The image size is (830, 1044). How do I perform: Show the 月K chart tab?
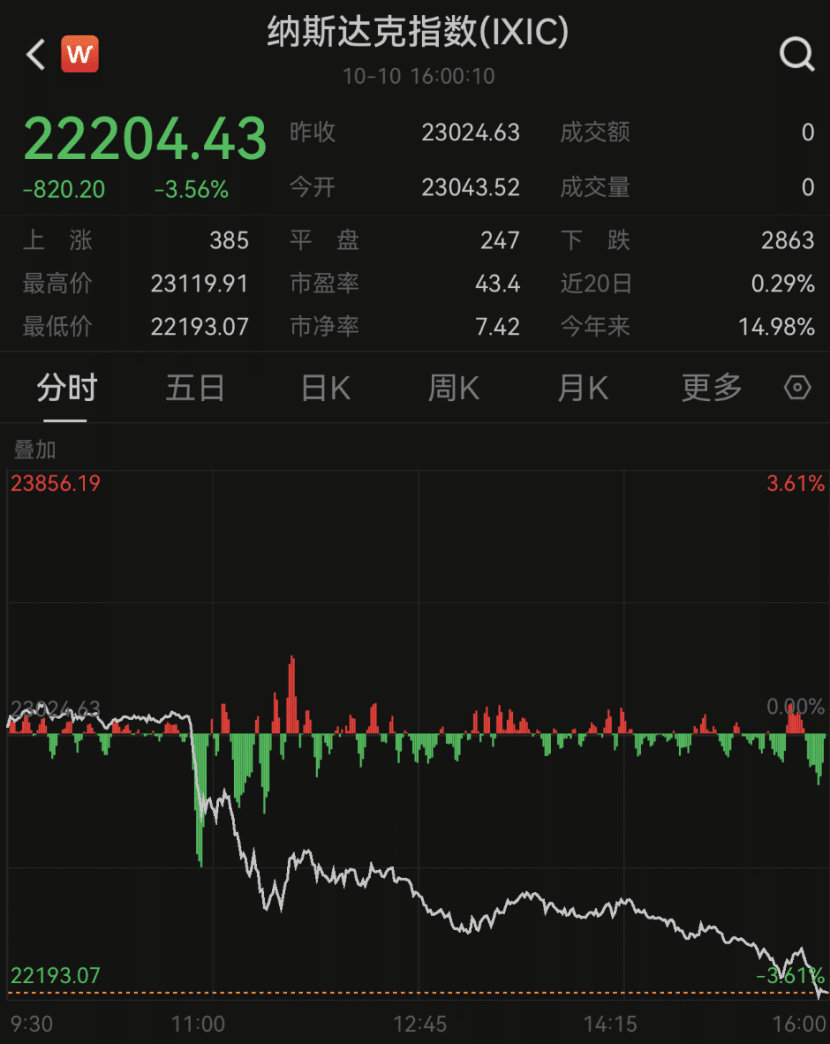[583, 388]
